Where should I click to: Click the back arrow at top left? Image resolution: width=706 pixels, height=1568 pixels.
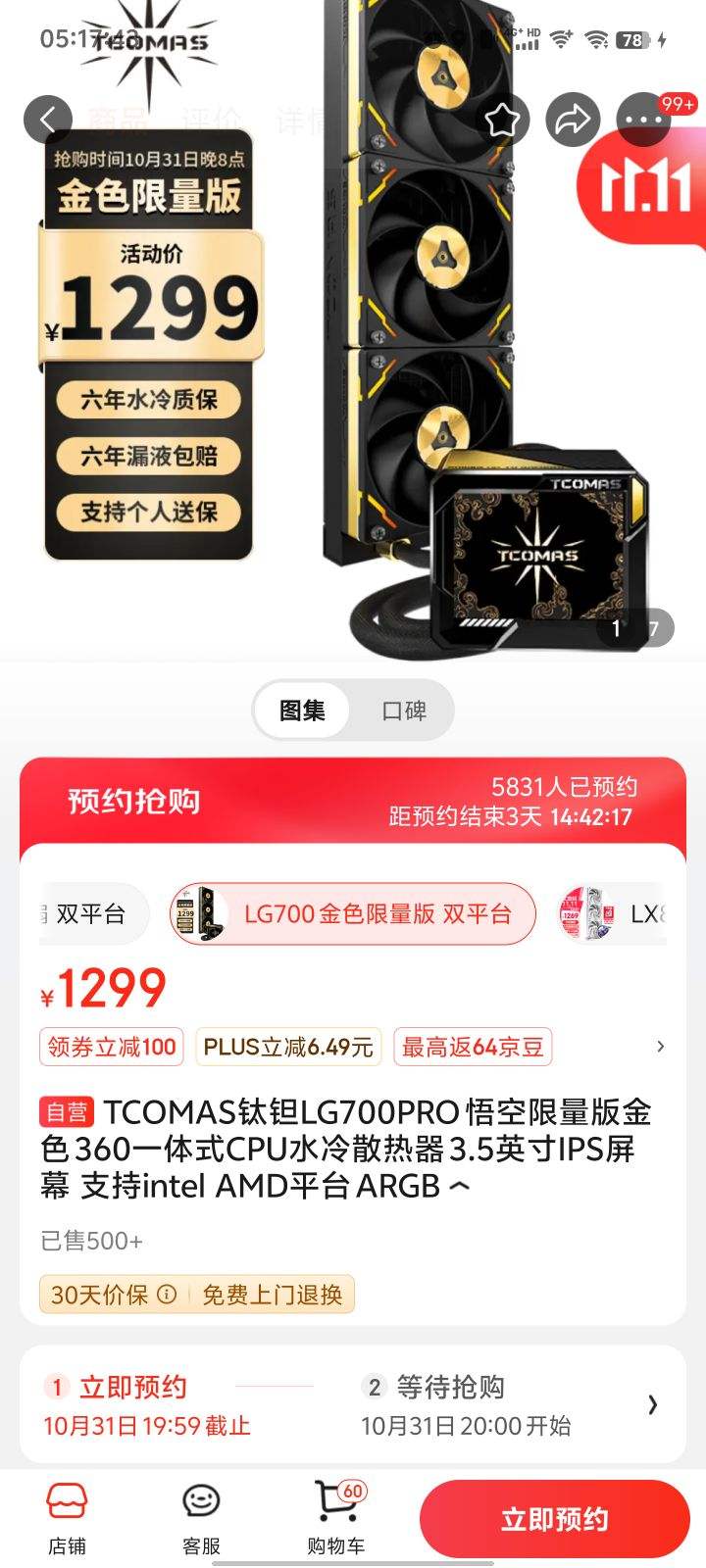[46, 119]
